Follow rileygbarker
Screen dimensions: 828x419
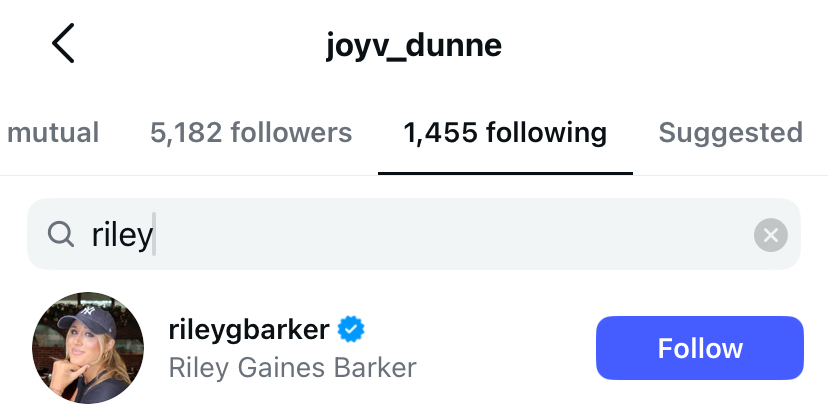tap(699, 348)
